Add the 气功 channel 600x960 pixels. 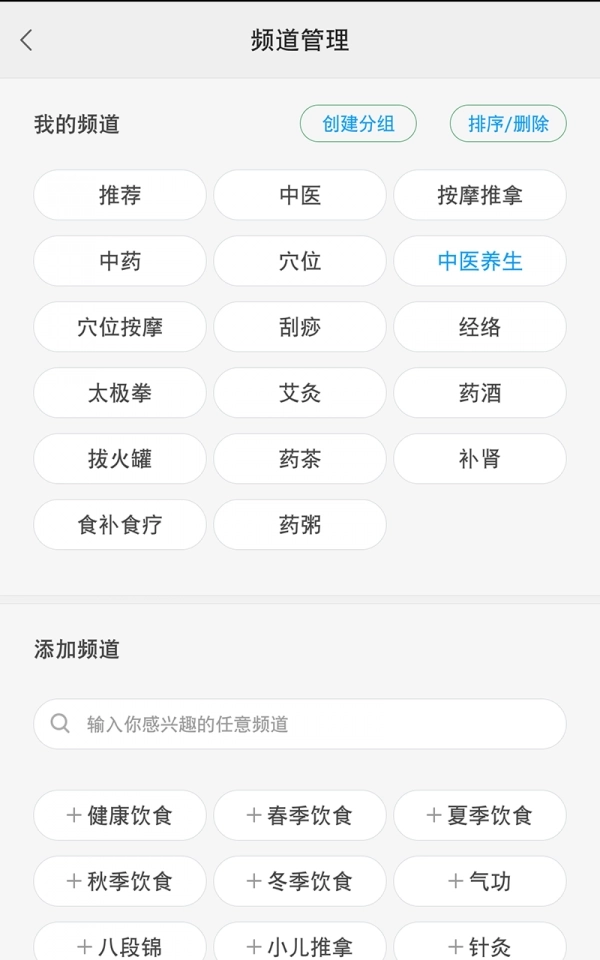click(480, 882)
